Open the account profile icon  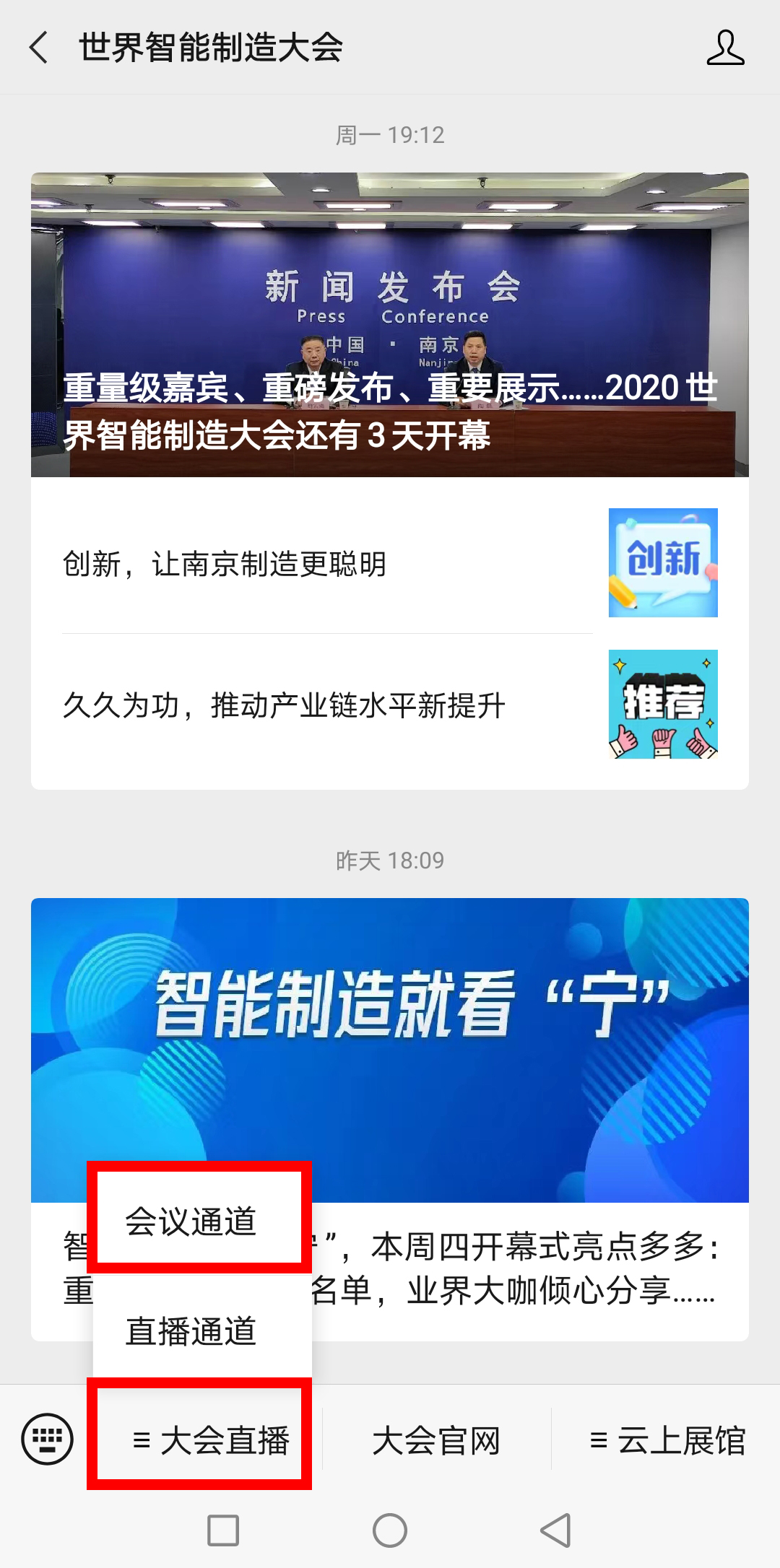tap(725, 48)
